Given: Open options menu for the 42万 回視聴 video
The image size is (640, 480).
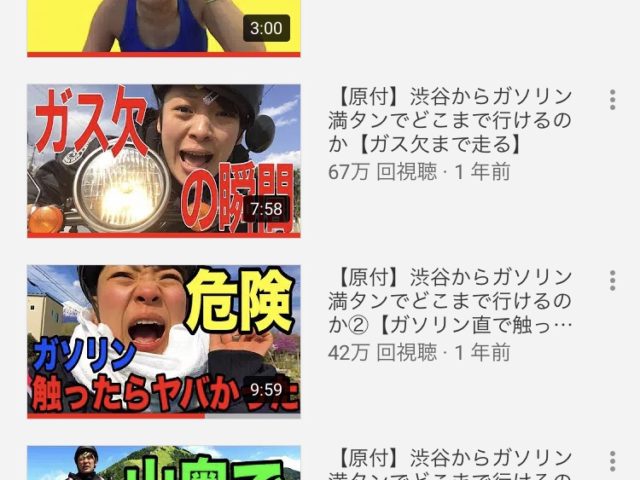Looking at the screenshot, I should tap(612, 279).
